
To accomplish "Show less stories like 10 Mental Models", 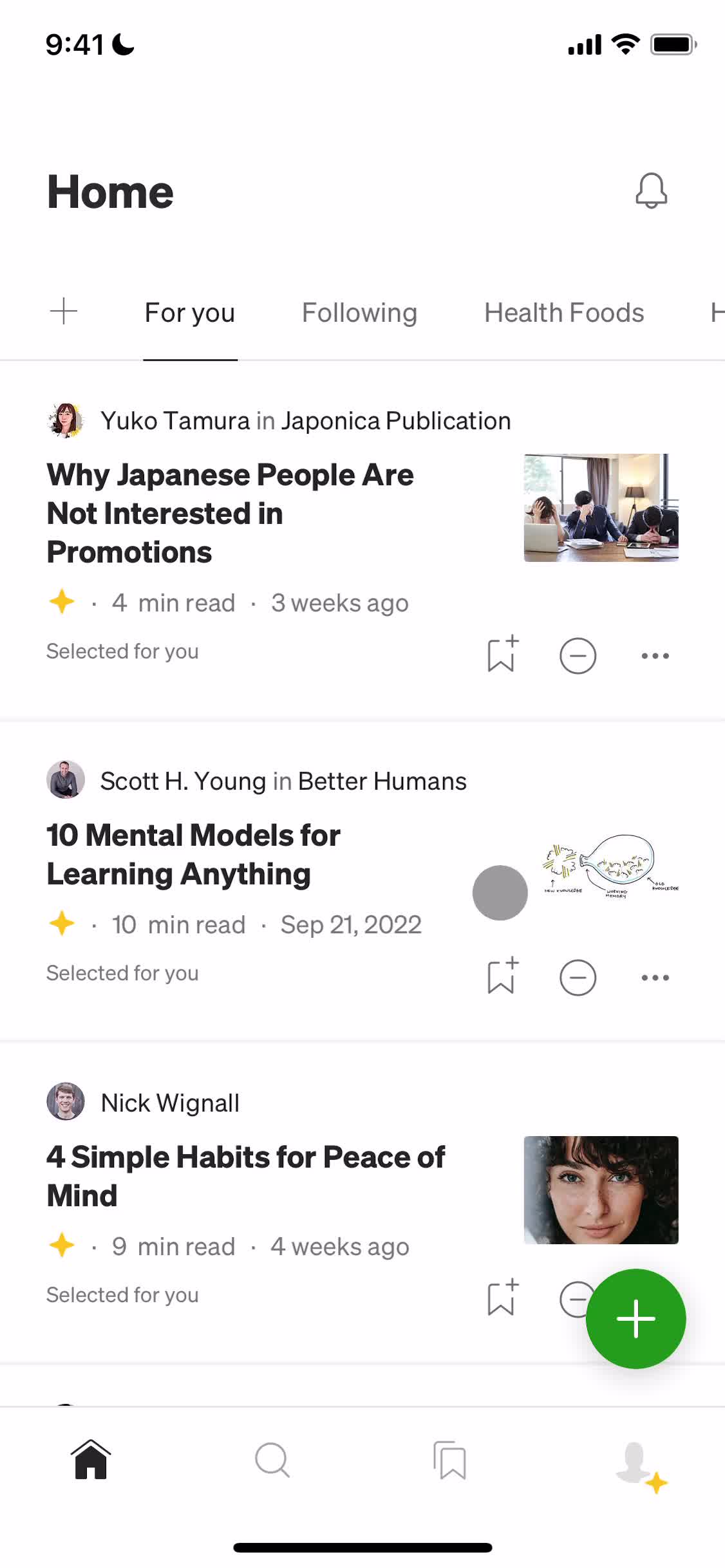I will (578, 976).
